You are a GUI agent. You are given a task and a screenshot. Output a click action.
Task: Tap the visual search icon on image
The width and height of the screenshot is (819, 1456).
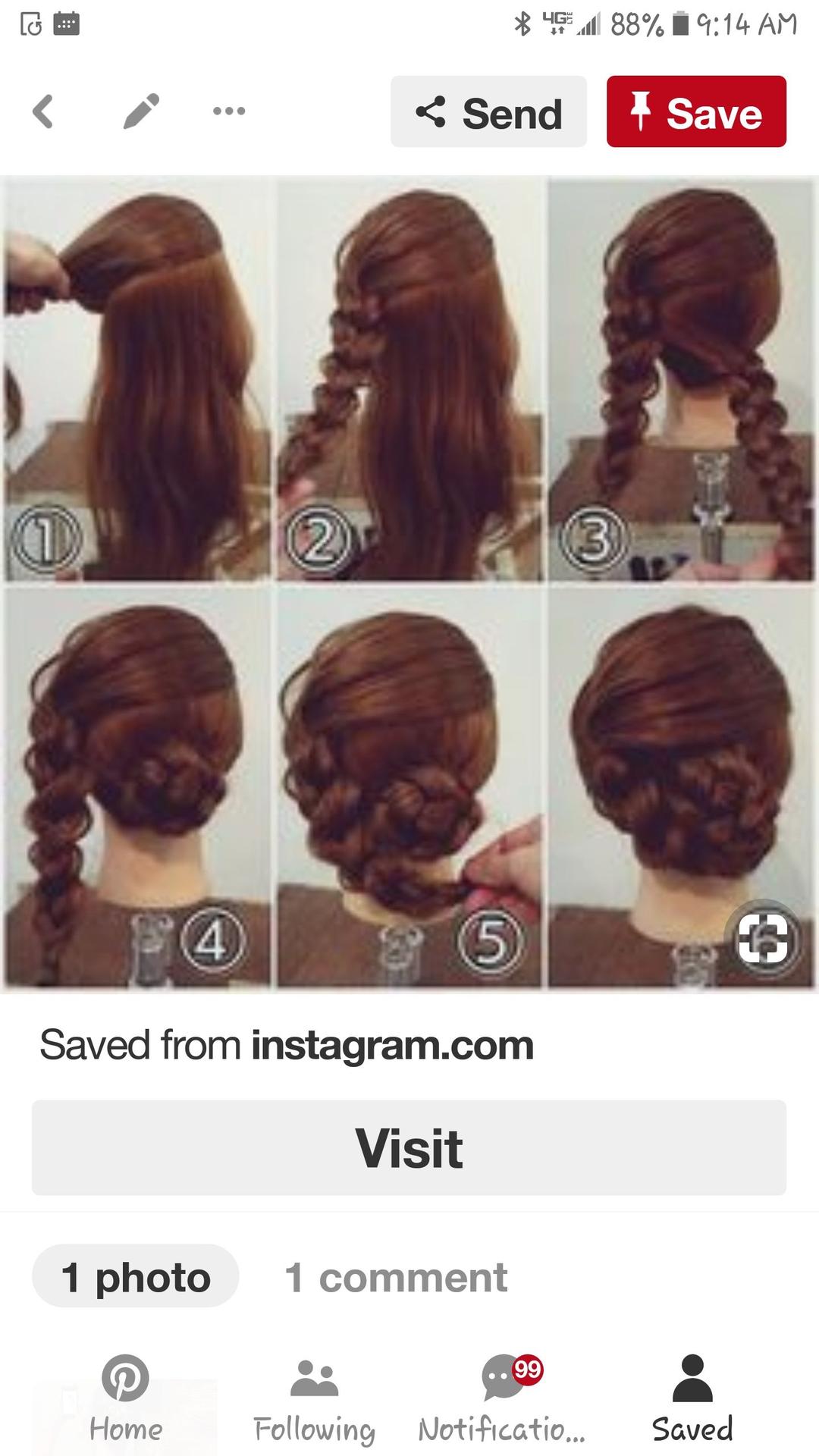(x=764, y=939)
